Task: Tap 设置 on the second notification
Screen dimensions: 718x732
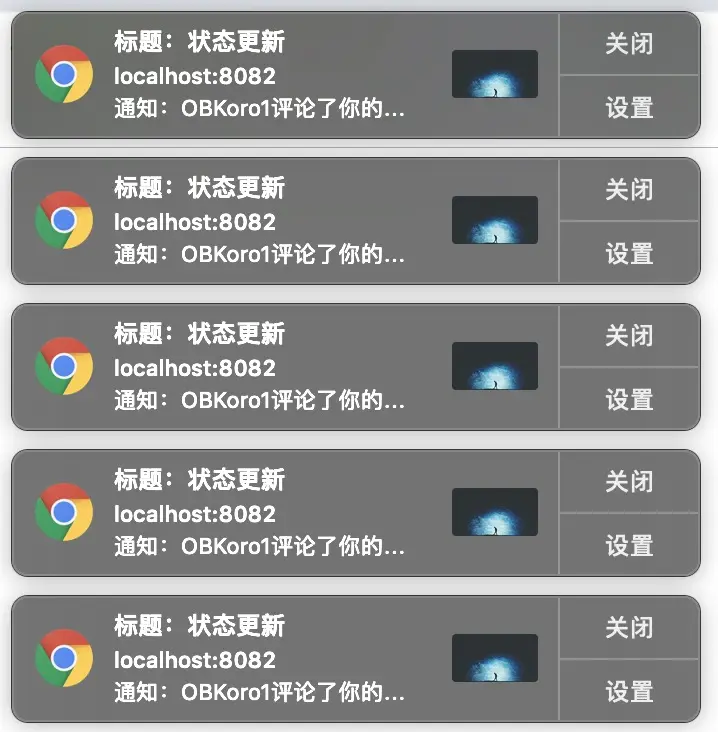Action: coord(629,253)
